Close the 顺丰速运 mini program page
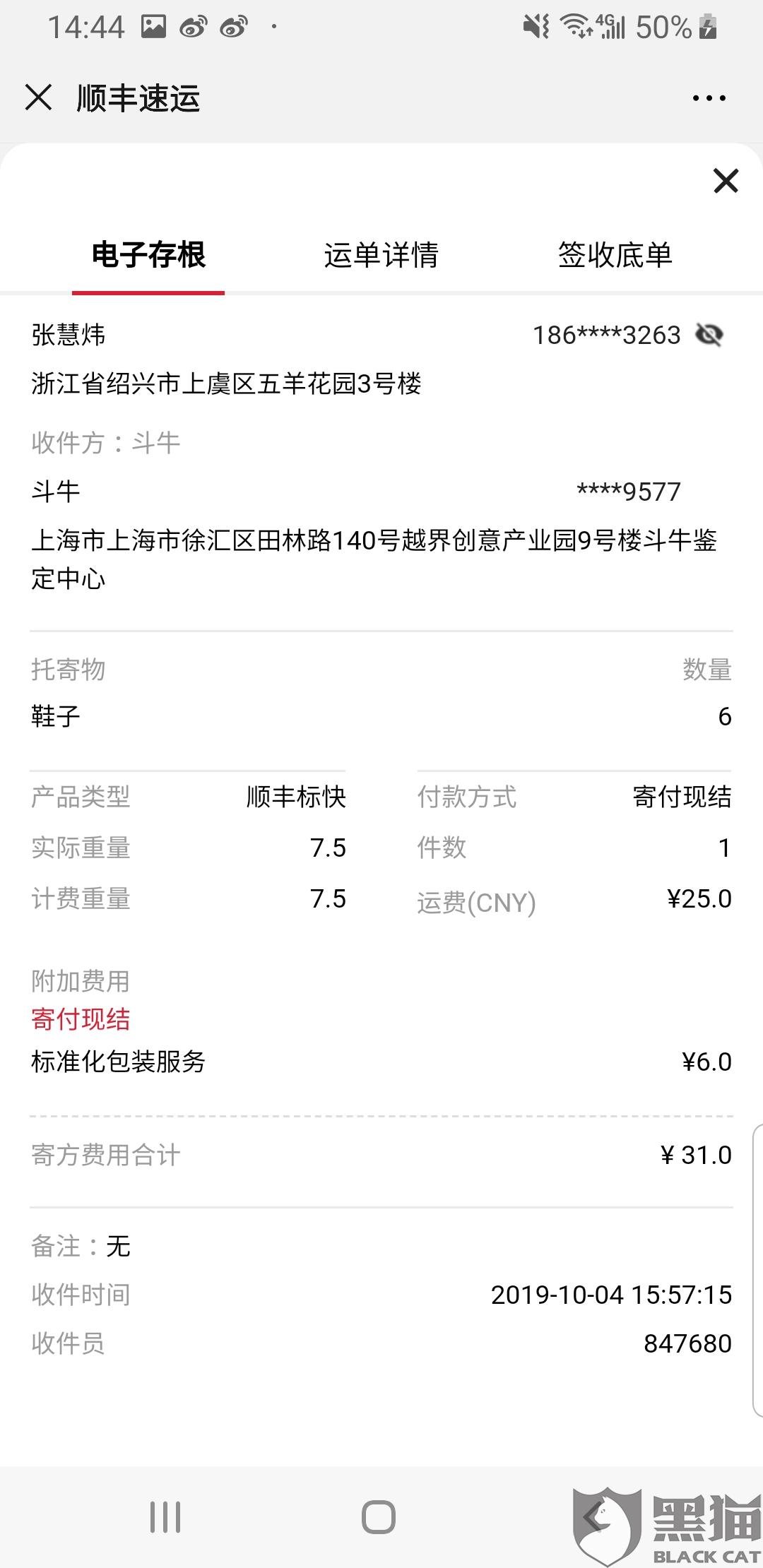 (x=38, y=97)
